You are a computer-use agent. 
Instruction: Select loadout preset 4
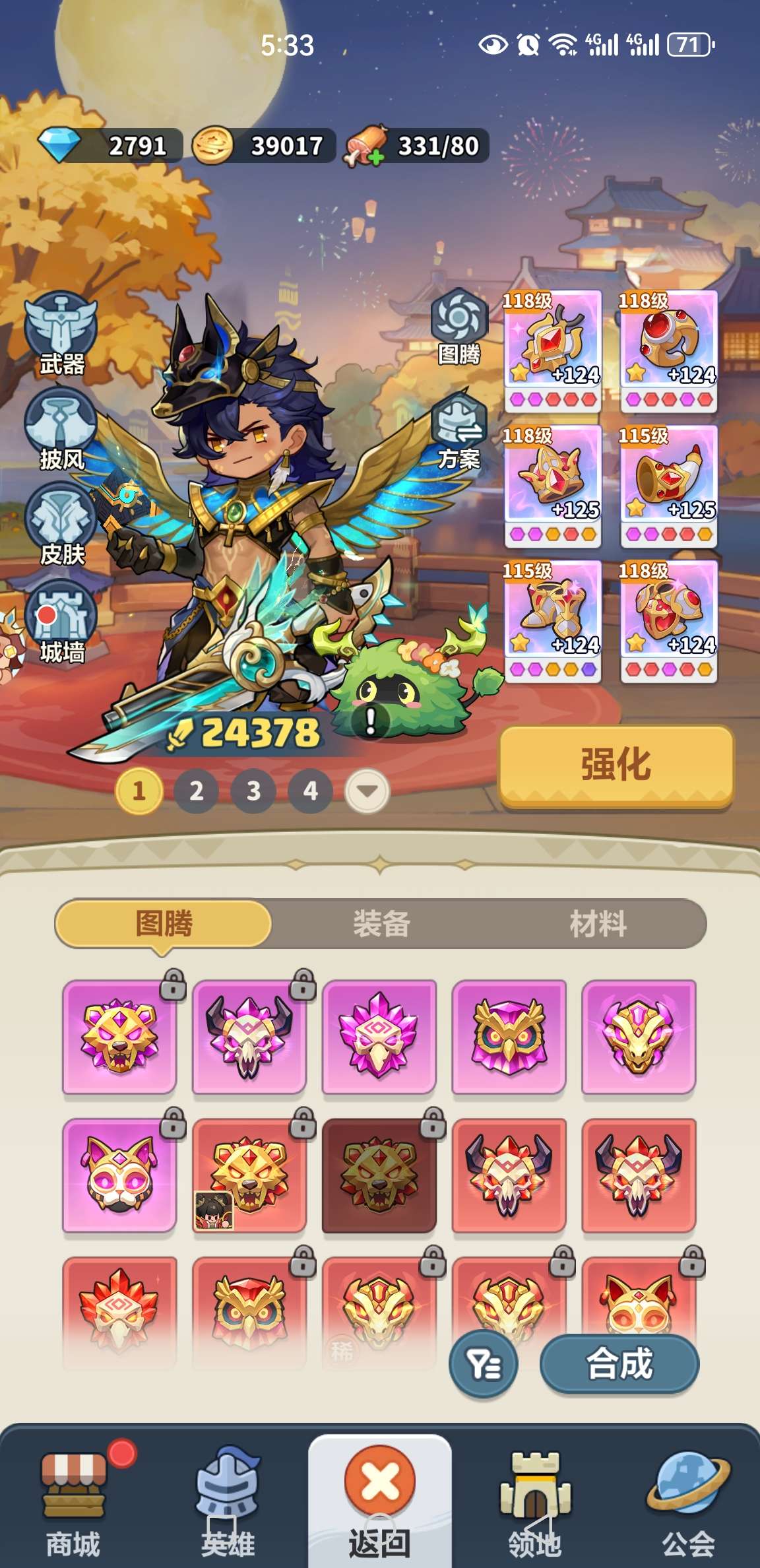[310, 791]
